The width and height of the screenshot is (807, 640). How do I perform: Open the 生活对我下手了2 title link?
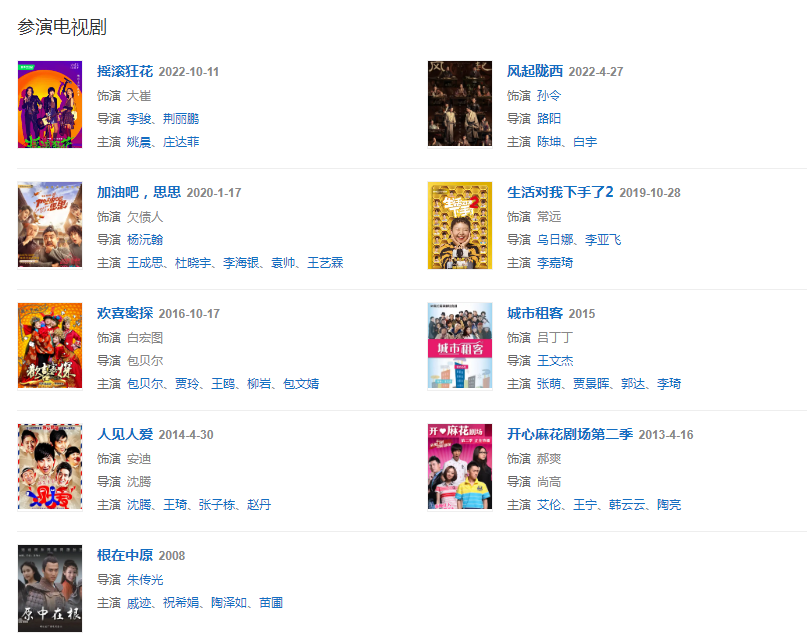click(560, 193)
